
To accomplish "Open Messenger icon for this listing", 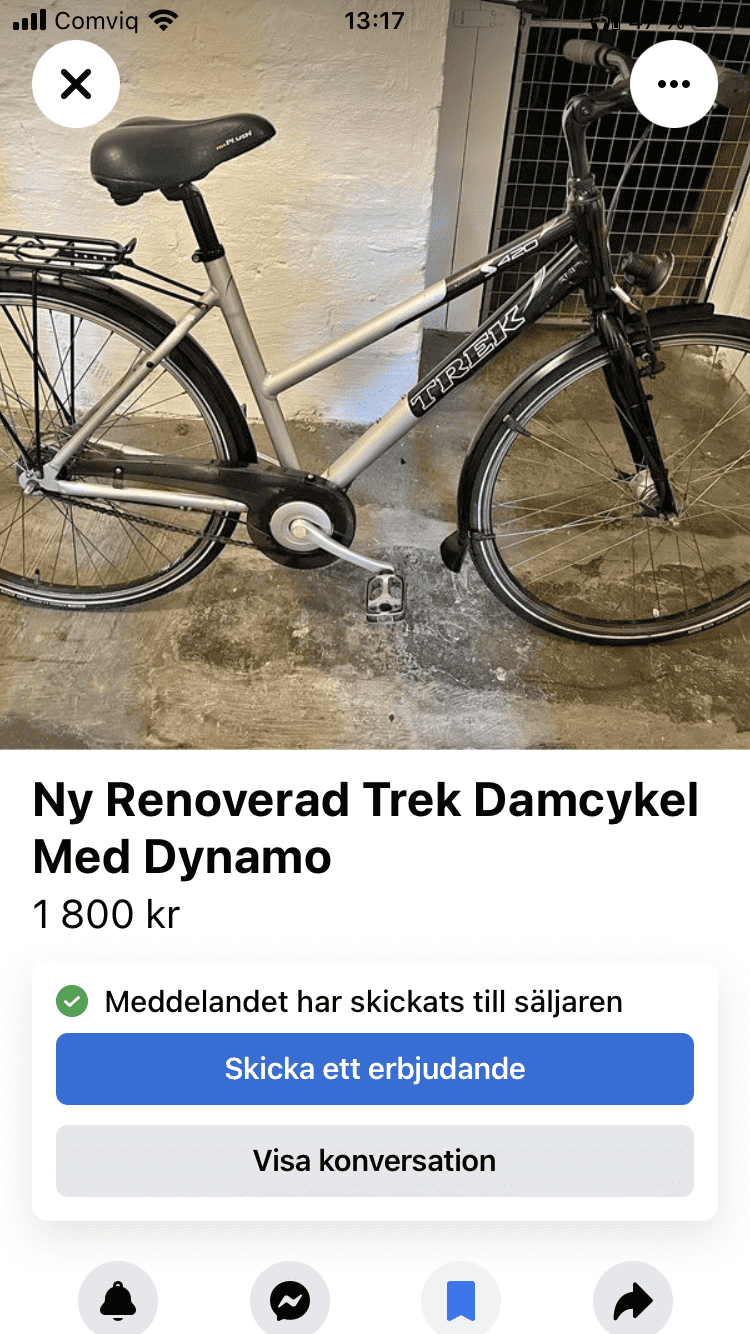I will click(290, 1300).
